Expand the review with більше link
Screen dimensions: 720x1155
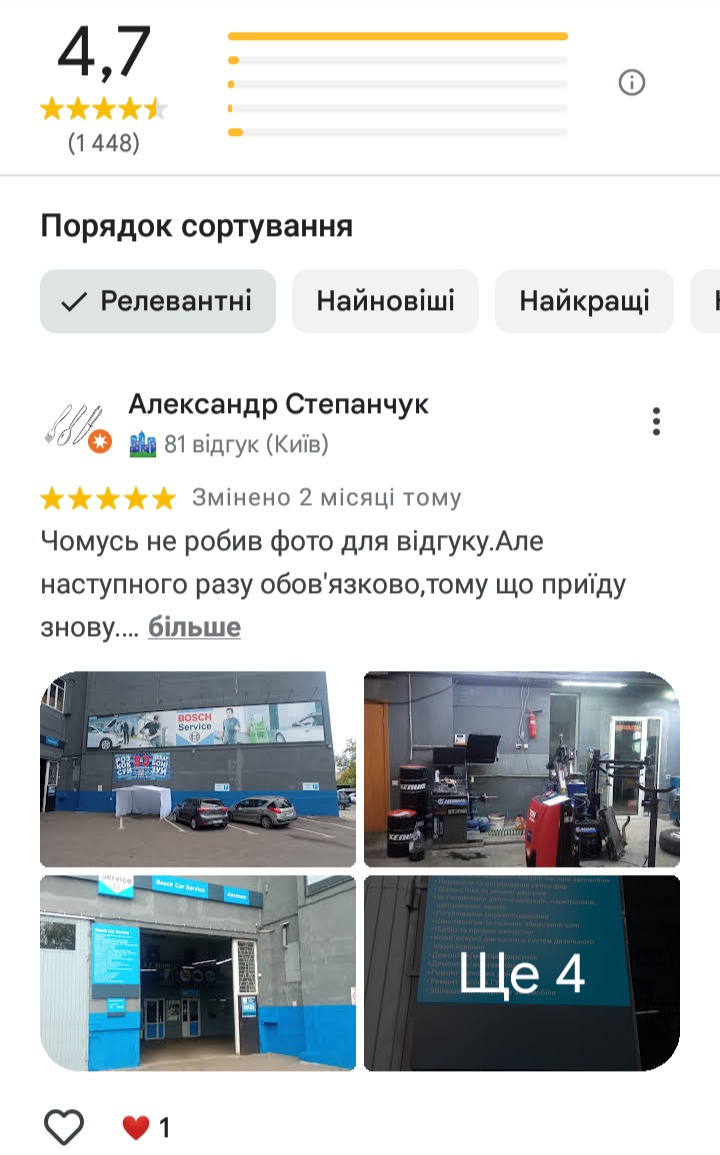tap(194, 628)
